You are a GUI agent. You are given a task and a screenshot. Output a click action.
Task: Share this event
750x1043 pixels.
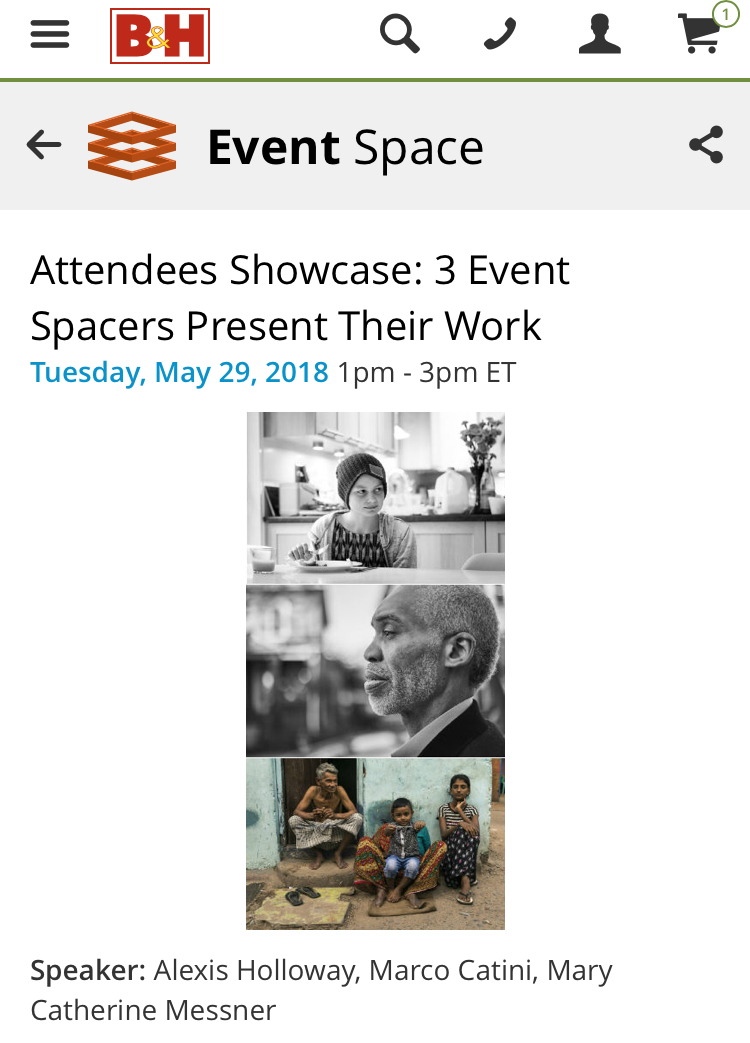pos(706,146)
